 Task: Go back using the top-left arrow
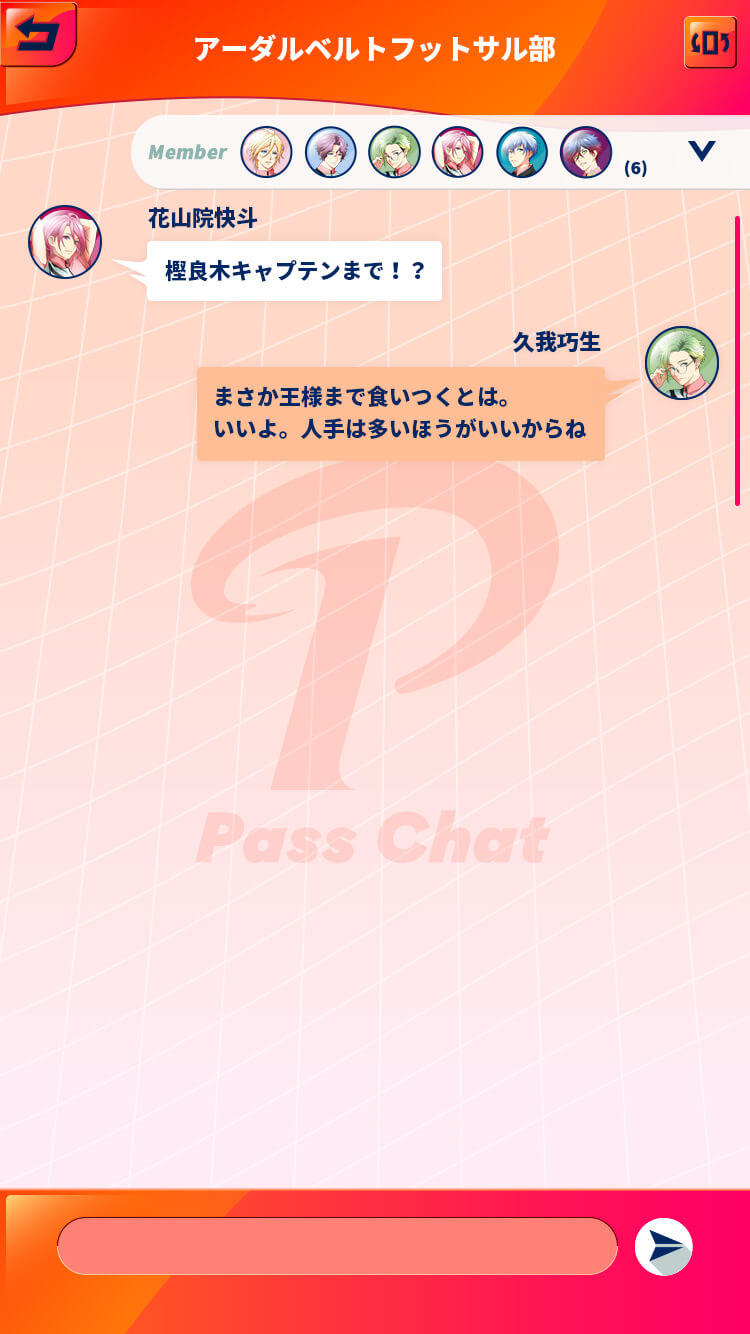[39, 34]
